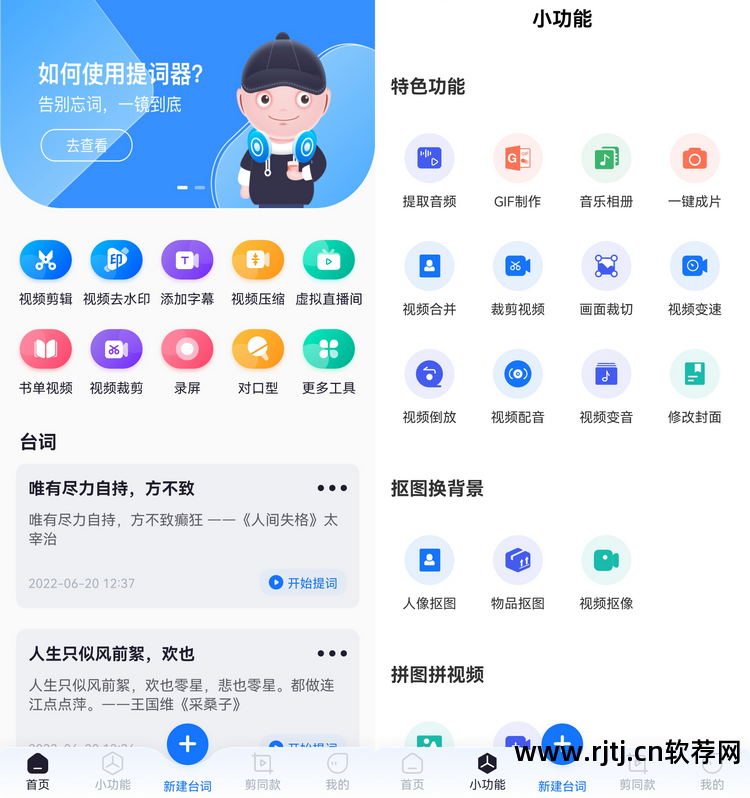
Task: Tap the 去查看 button on the banner
Action: (x=86, y=145)
